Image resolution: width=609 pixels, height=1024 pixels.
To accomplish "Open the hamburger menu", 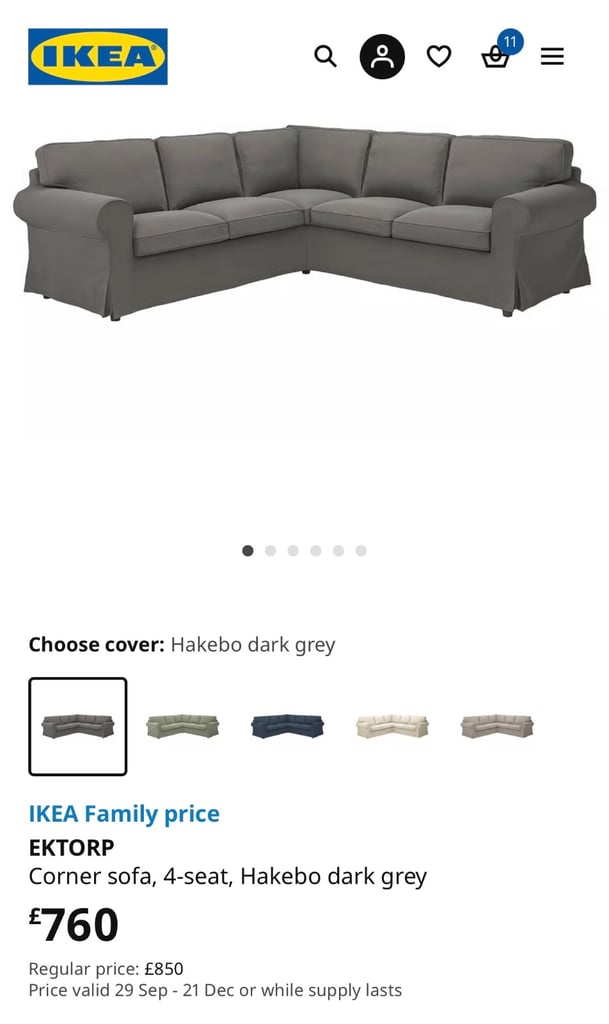I will click(x=552, y=56).
